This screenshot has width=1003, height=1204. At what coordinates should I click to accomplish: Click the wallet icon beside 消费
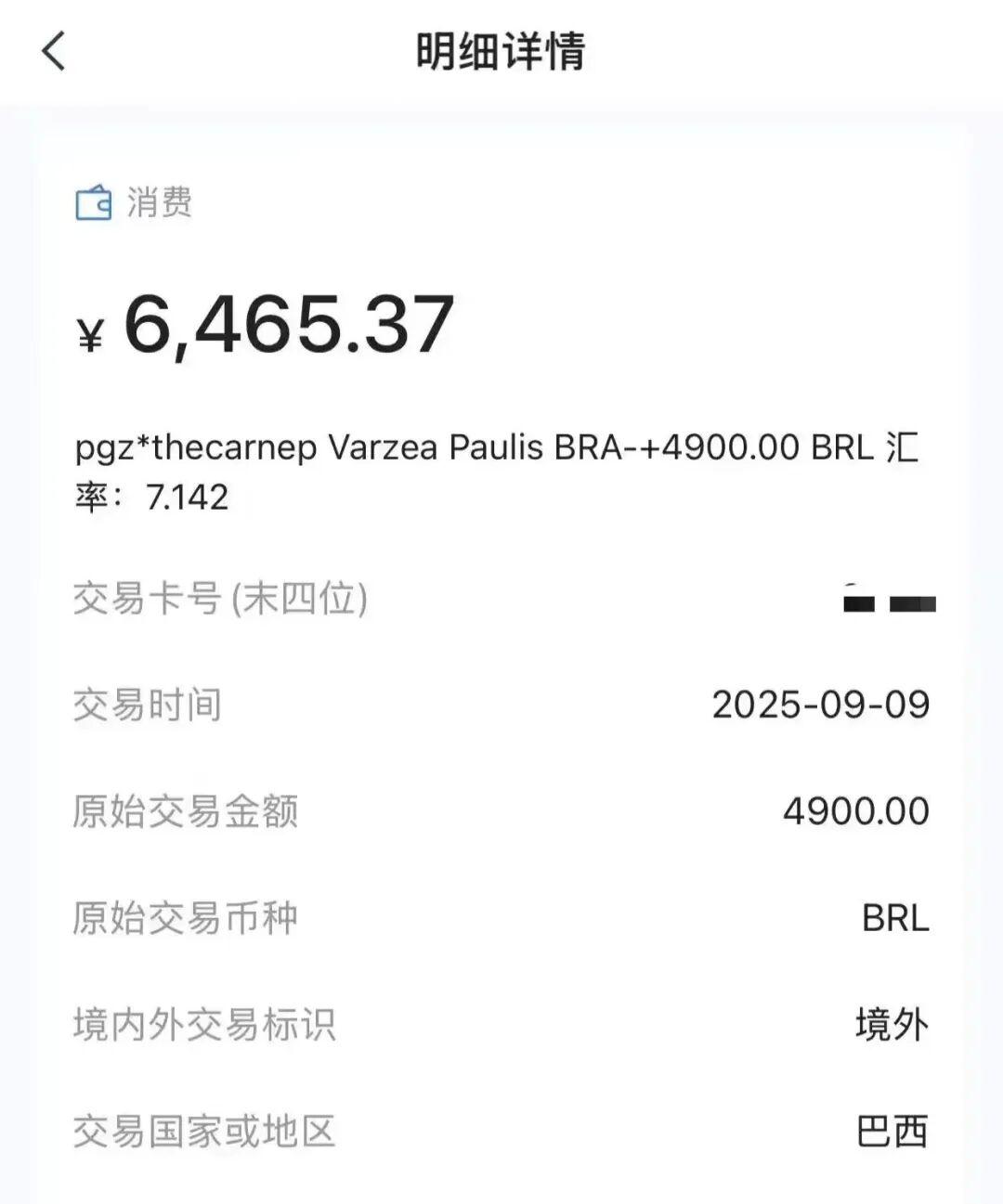92,202
